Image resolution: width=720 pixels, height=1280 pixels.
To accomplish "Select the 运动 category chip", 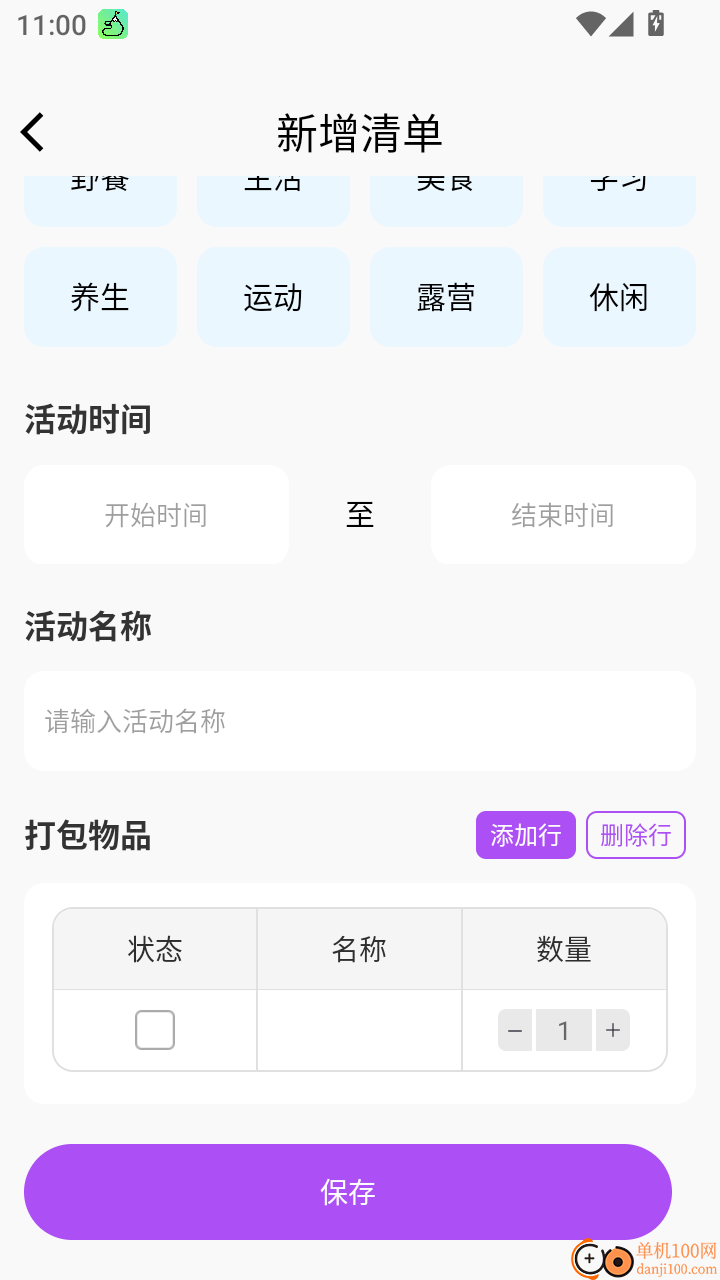I will click(273, 296).
